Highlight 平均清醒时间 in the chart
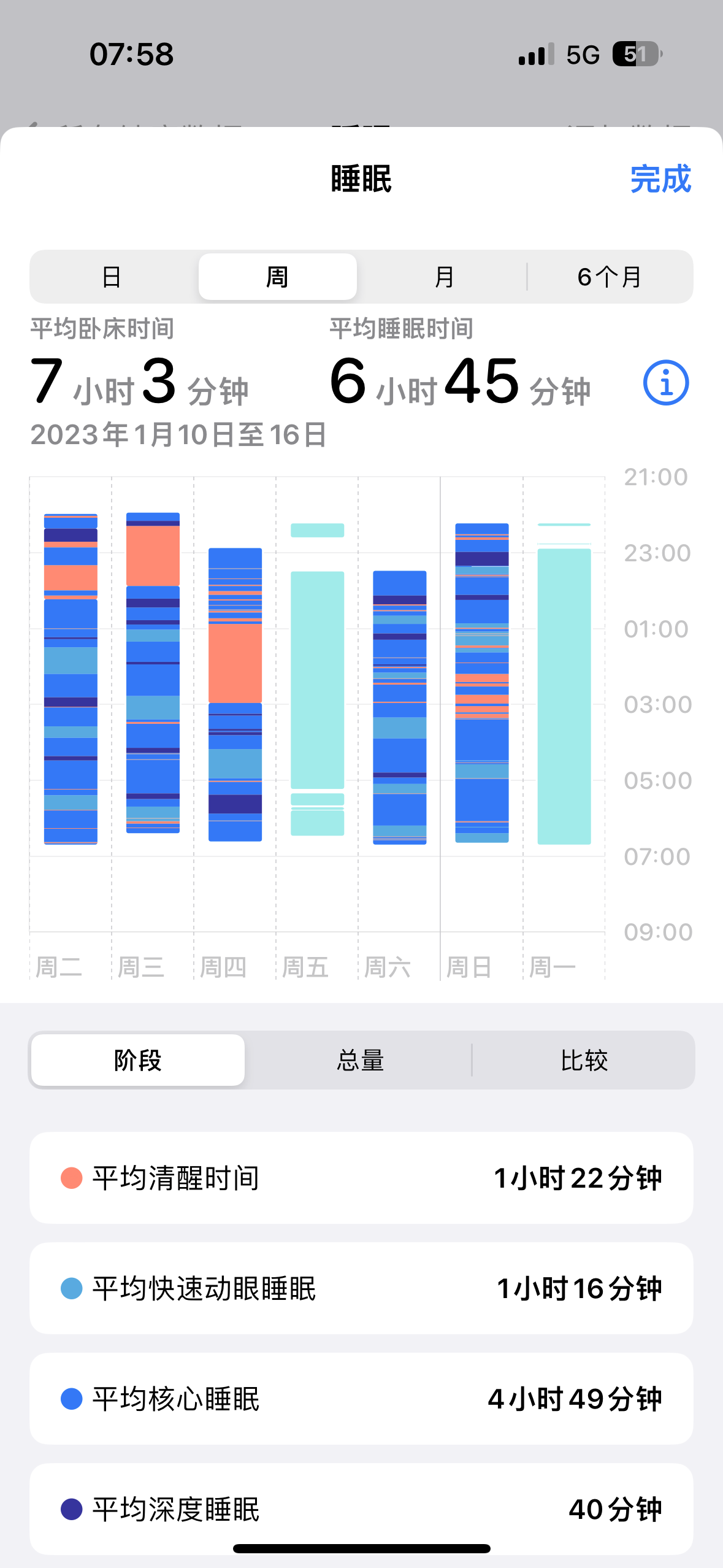The height and width of the screenshot is (1568, 723). [x=361, y=1178]
